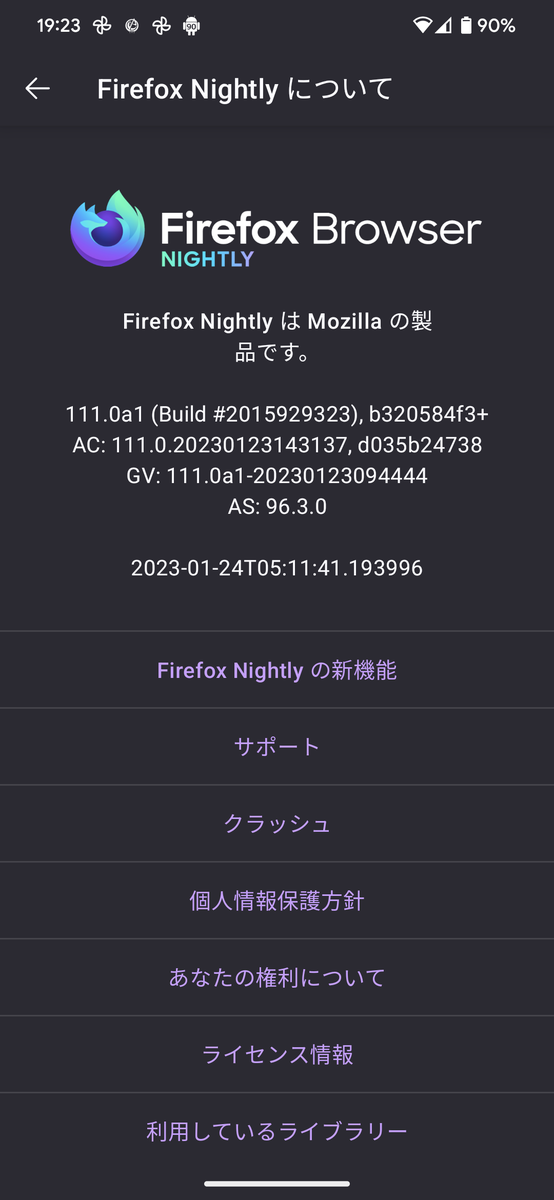Open the サポート page
This screenshot has height=1200, width=554.
(277, 747)
